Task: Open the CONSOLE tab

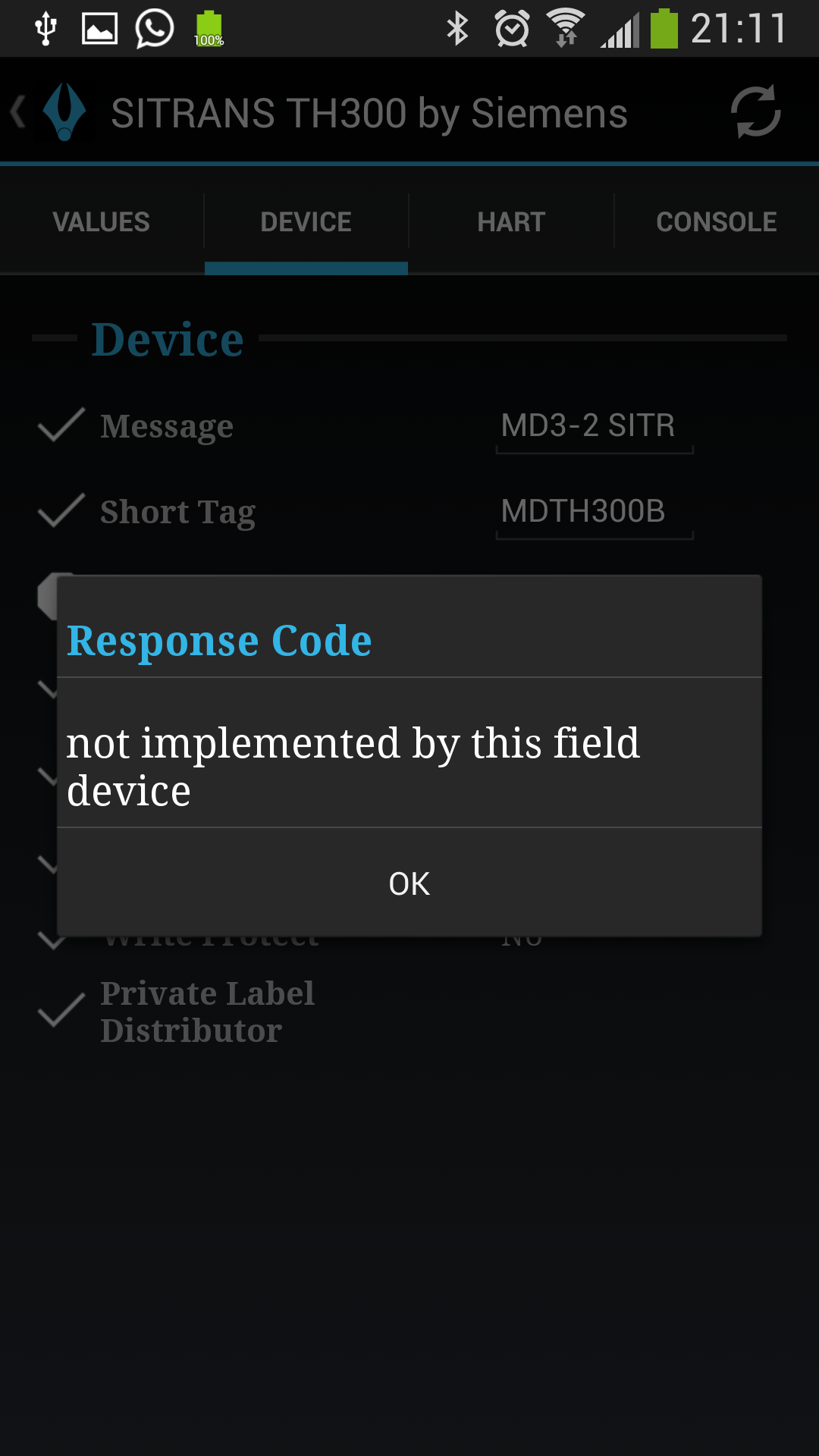Action: 716,222
